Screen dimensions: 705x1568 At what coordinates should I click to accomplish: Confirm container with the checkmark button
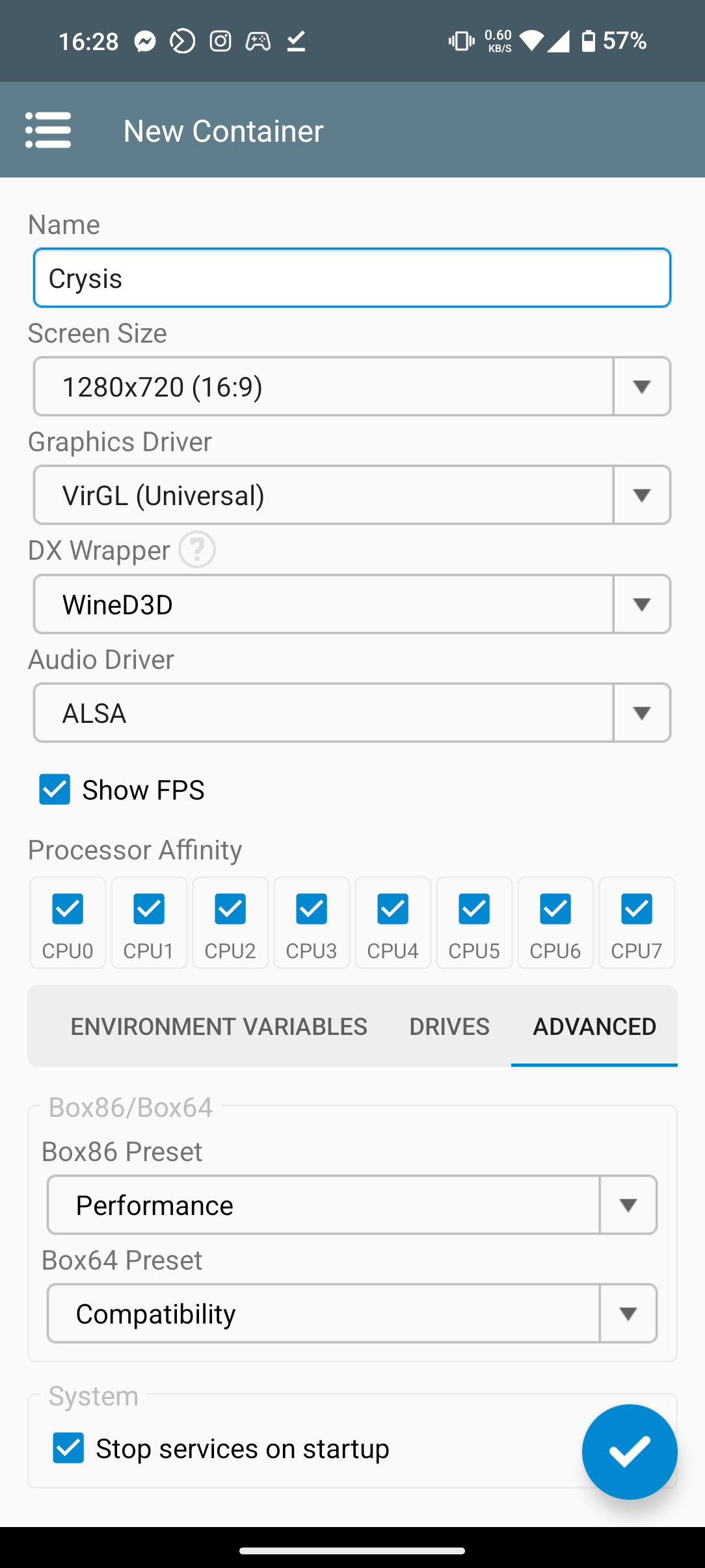tap(630, 1452)
